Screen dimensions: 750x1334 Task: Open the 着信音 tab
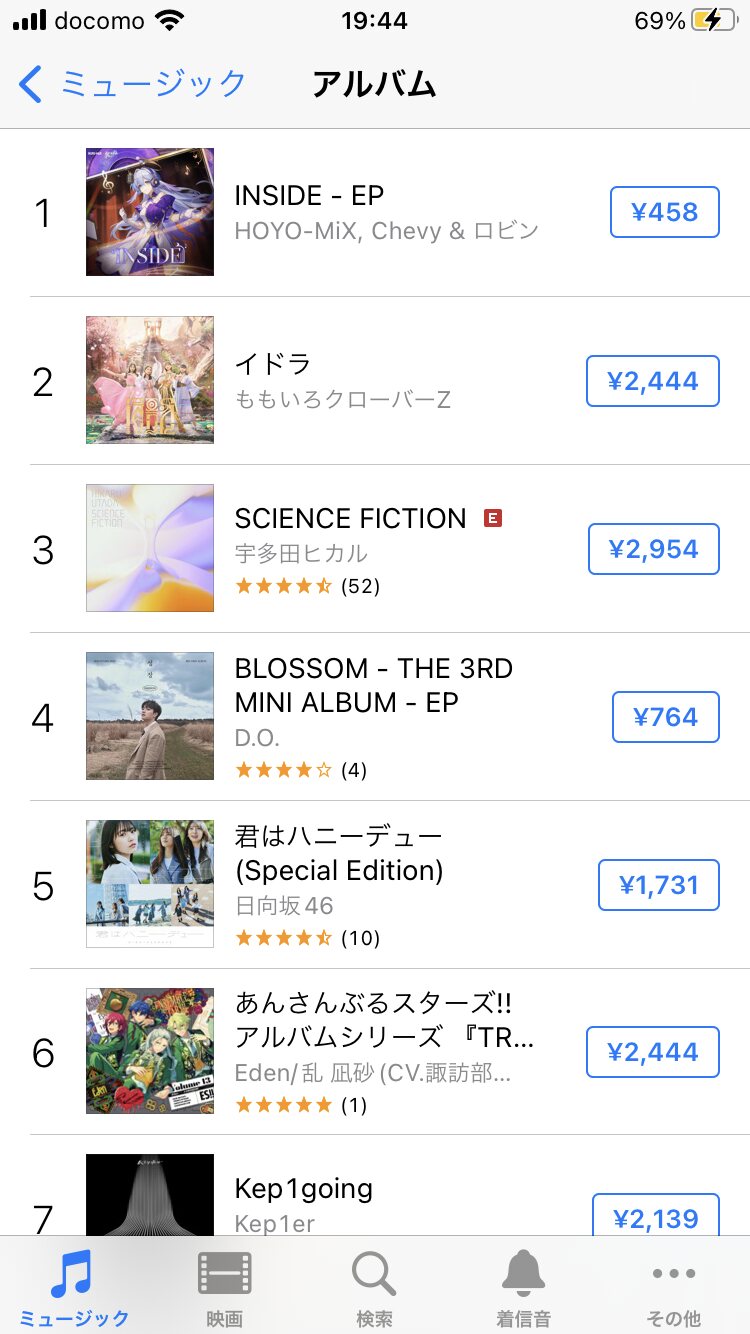point(524,1288)
